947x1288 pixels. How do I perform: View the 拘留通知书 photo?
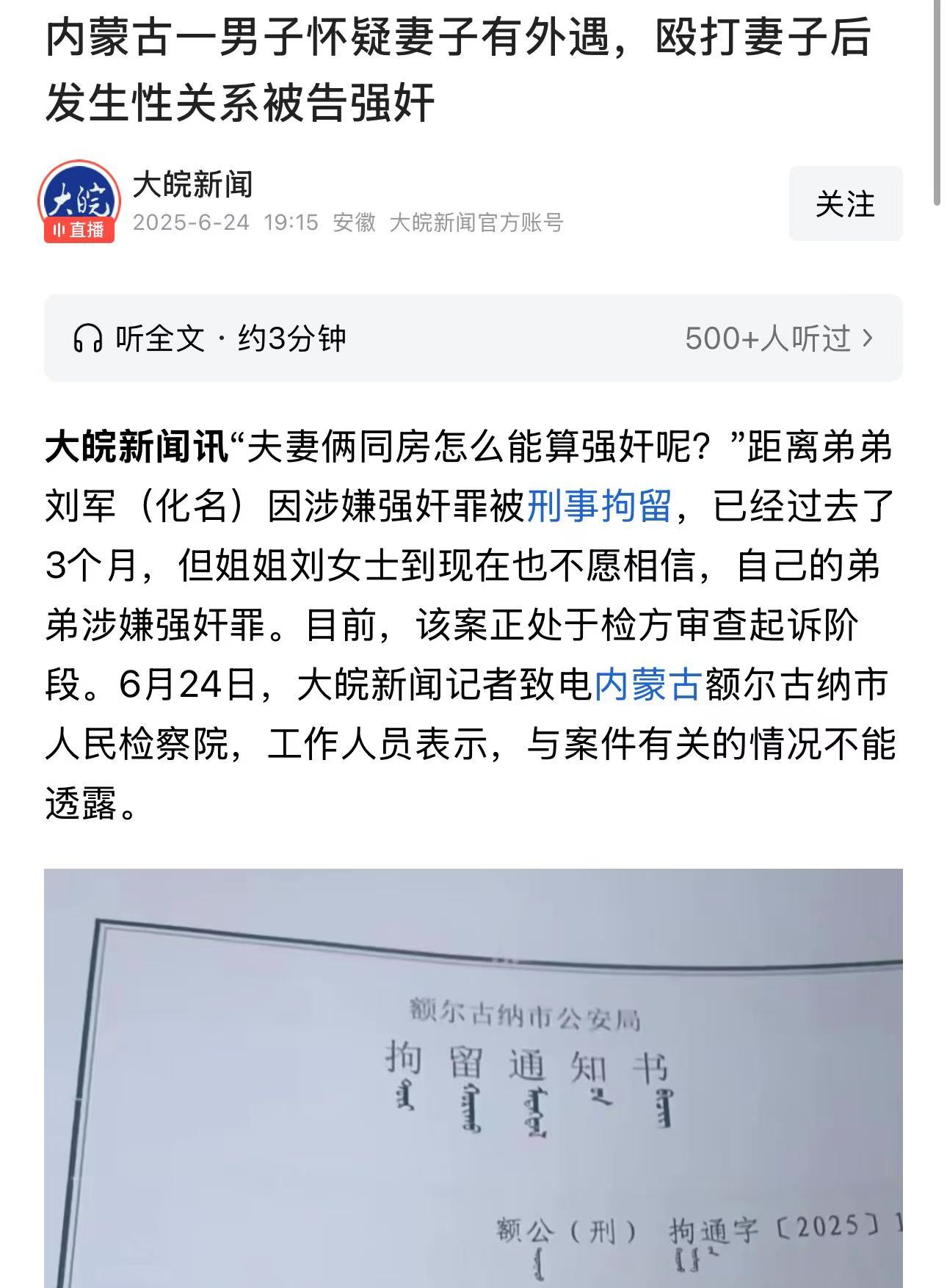coord(473,1077)
